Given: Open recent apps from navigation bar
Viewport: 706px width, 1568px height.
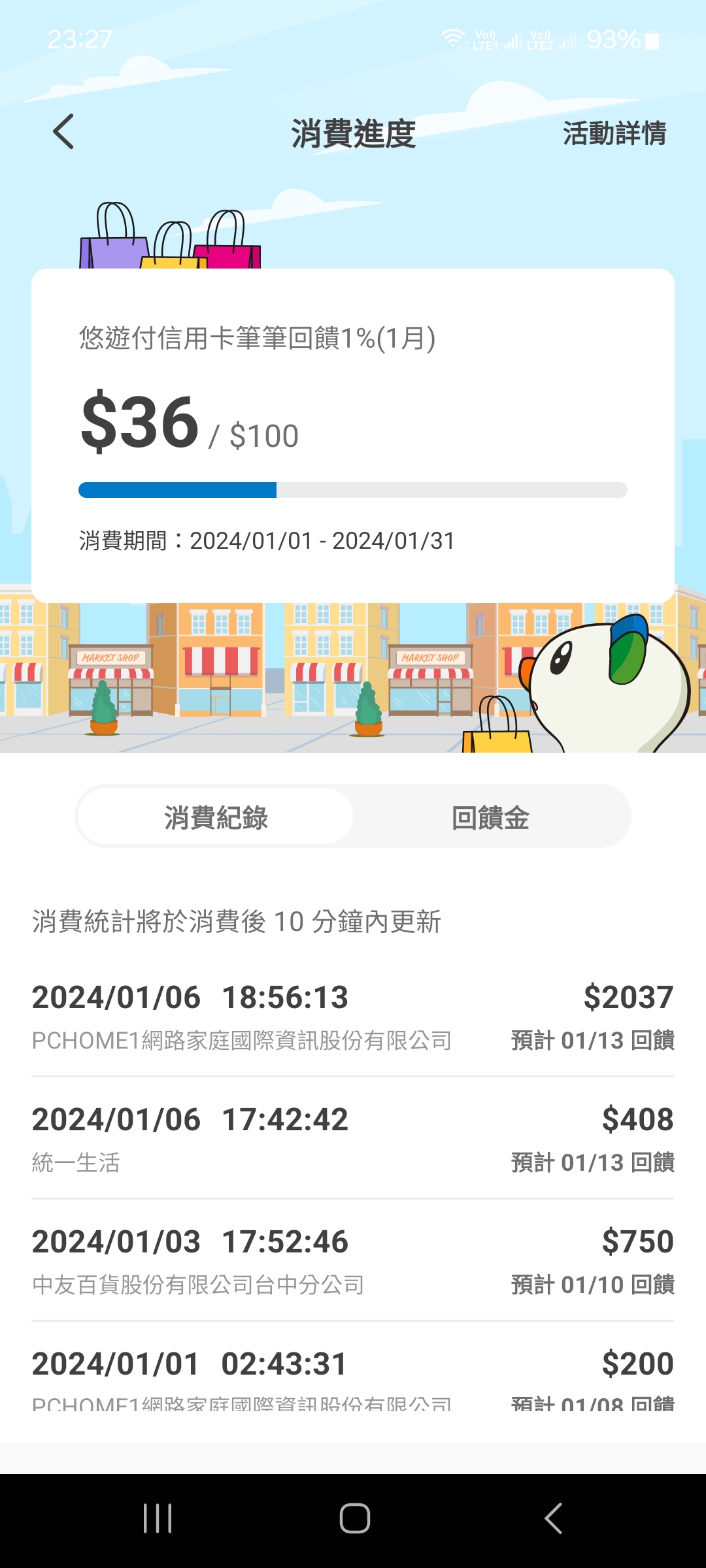Looking at the screenshot, I should coord(158,1518).
